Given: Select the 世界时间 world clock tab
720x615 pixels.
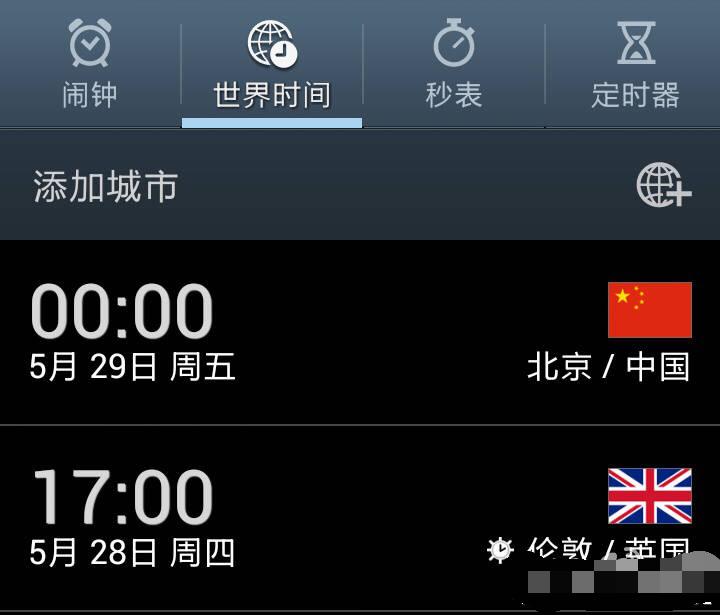Looking at the screenshot, I should tap(272, 64).
